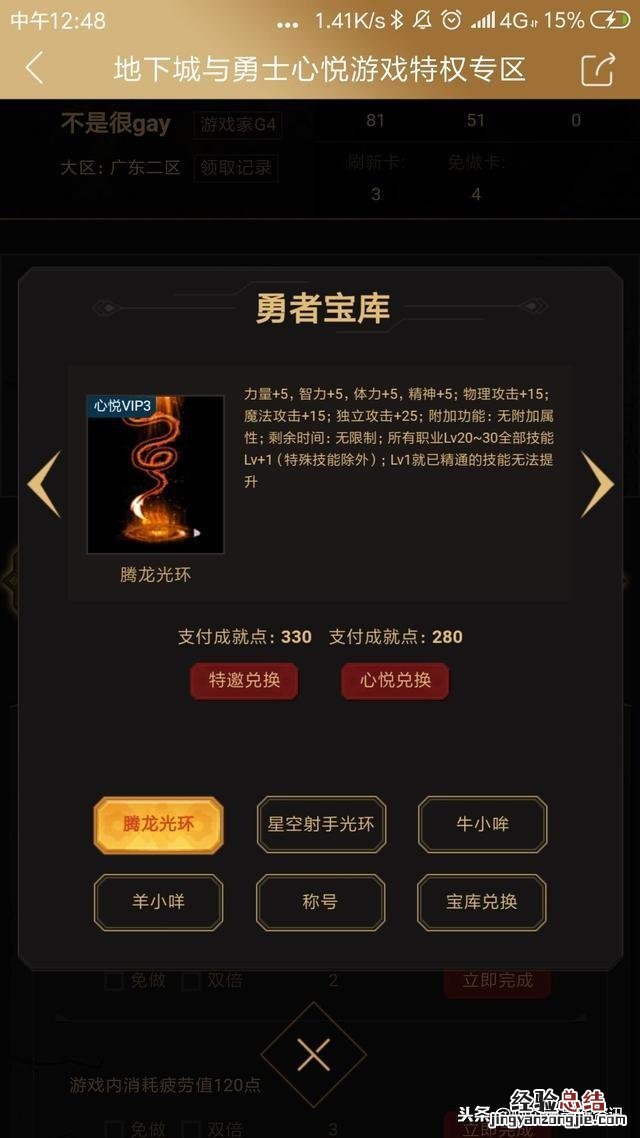Open the 宝库兑换 option
This screenshot has width=640, height=1138.
coord(482,901)
